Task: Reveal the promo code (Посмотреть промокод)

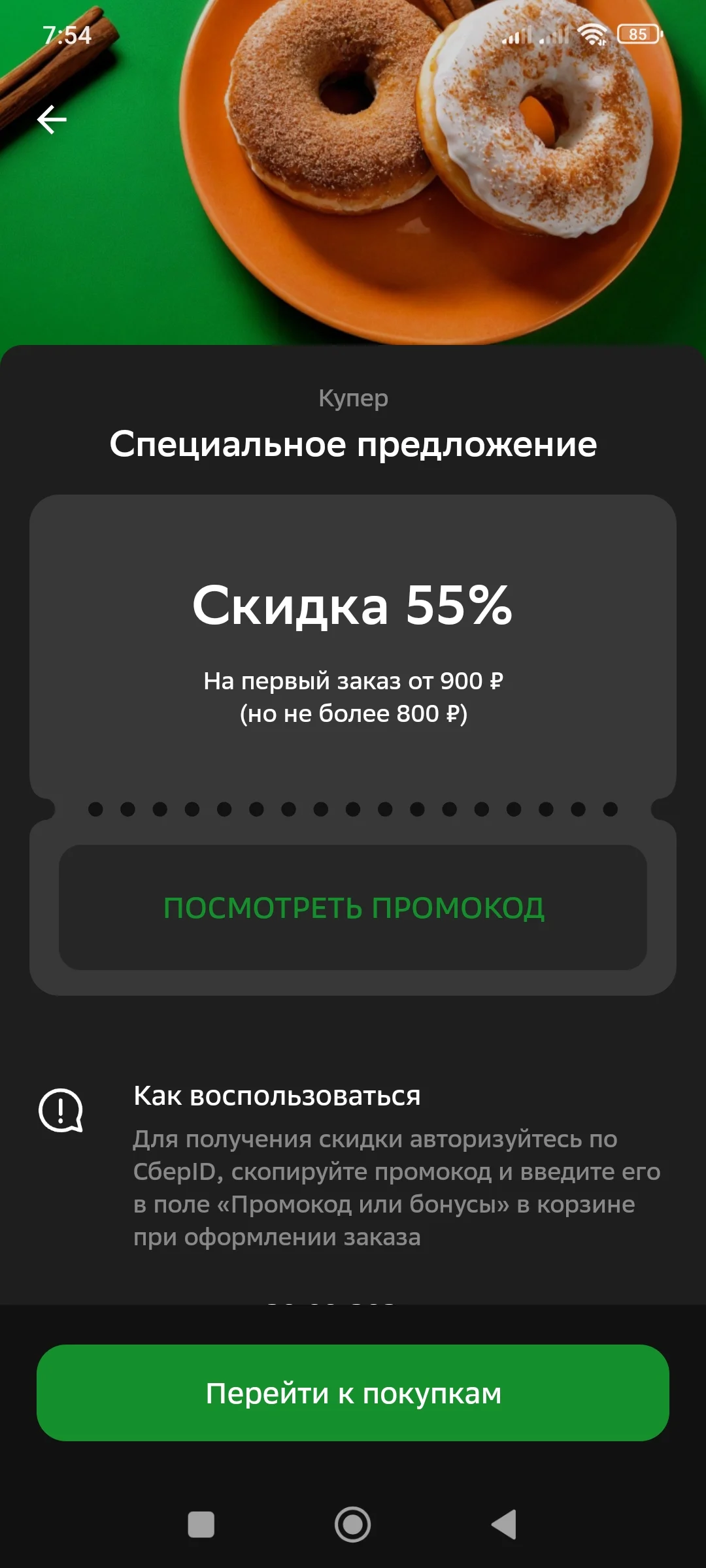Action: tap(353, 907)
